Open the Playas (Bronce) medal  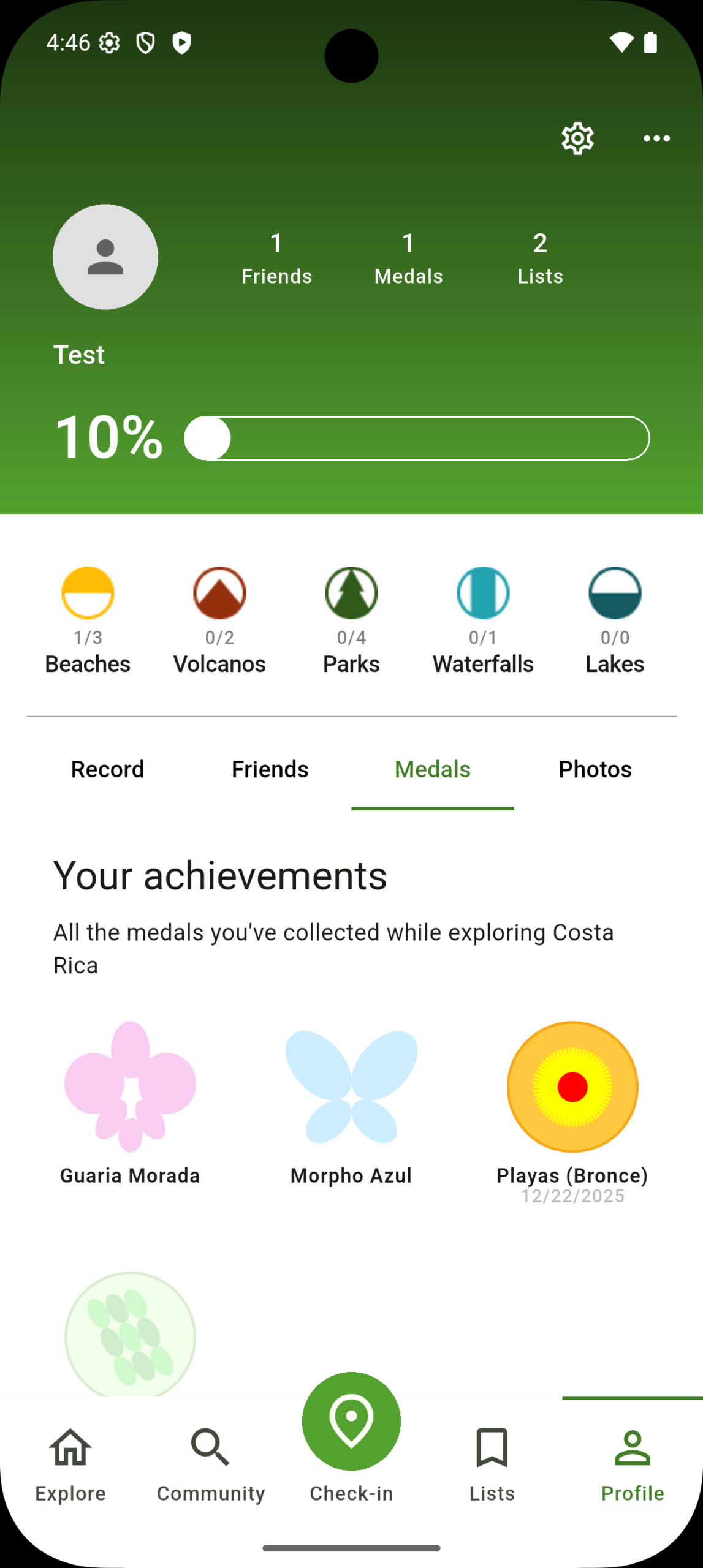pyautogui.click(x=572, y=1087)
